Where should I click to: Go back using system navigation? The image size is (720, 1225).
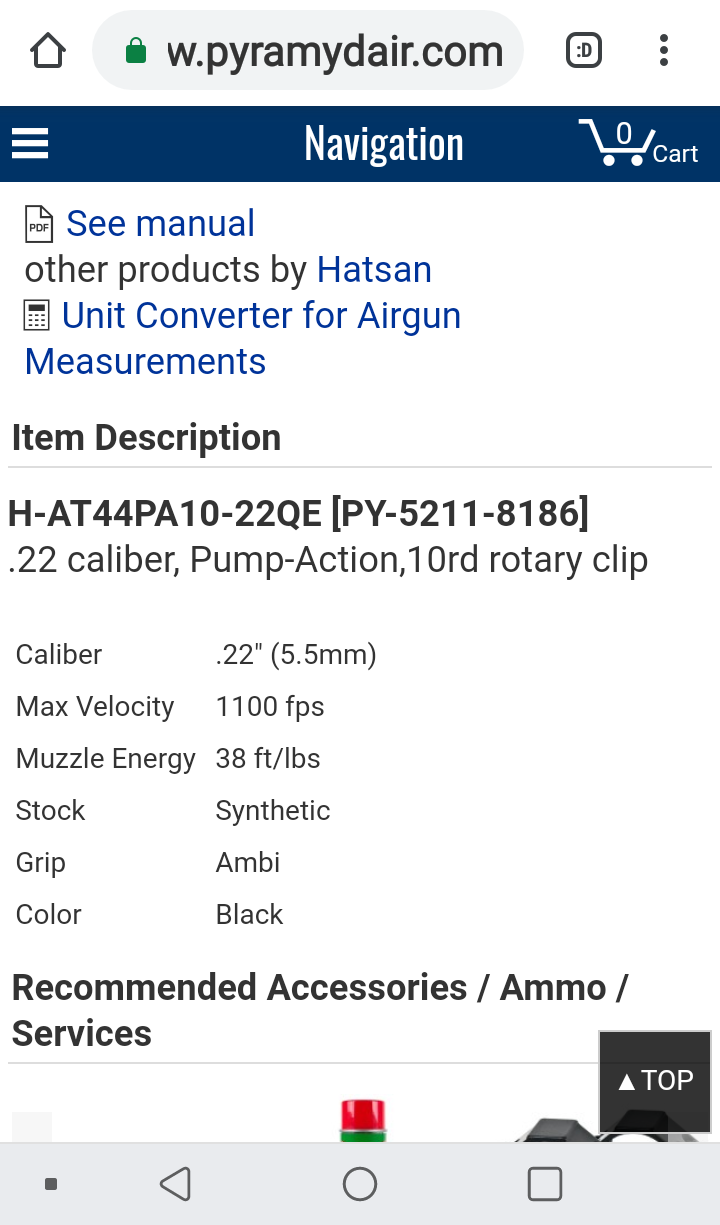175,1184
